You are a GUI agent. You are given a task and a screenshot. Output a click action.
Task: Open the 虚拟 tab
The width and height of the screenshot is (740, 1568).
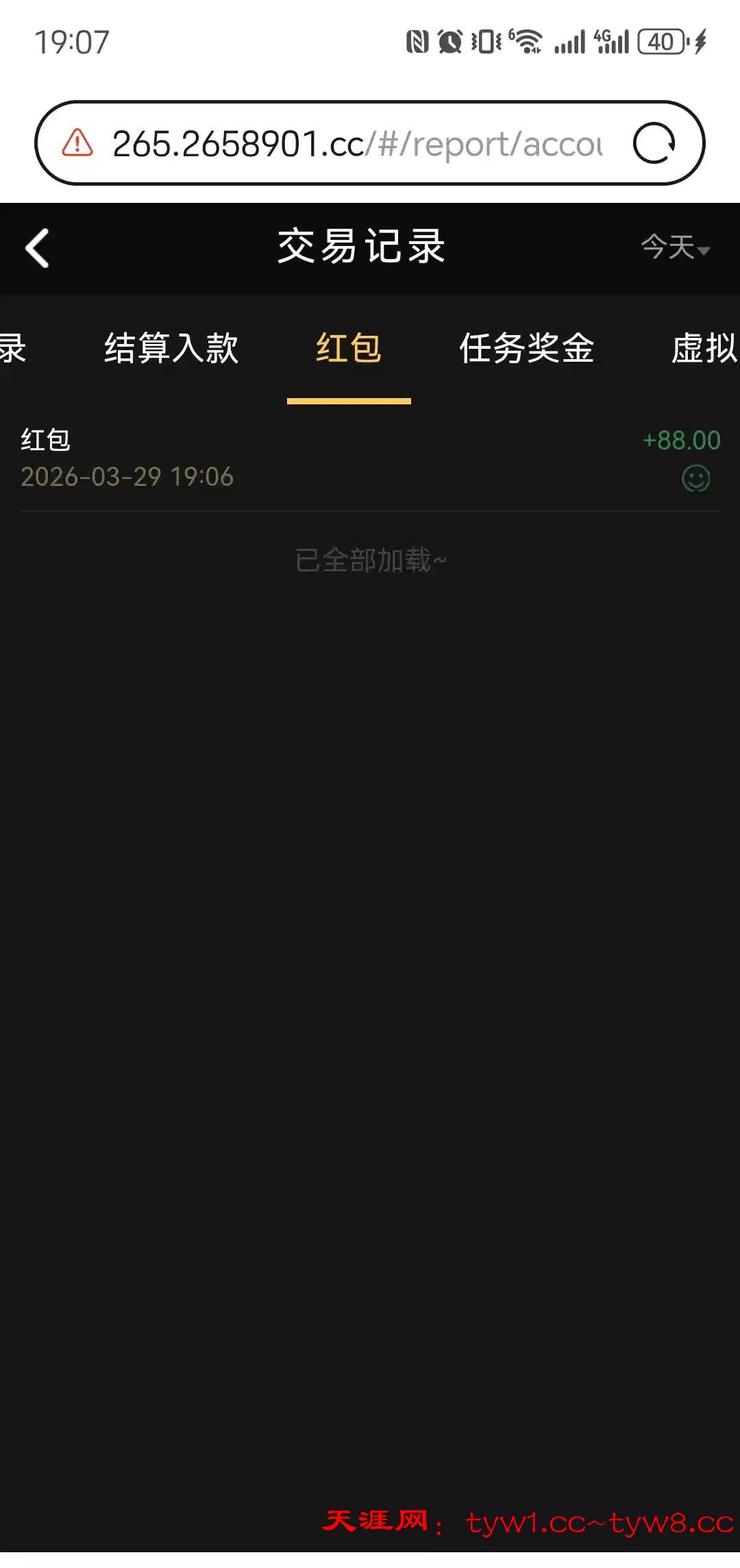(704, 348)
